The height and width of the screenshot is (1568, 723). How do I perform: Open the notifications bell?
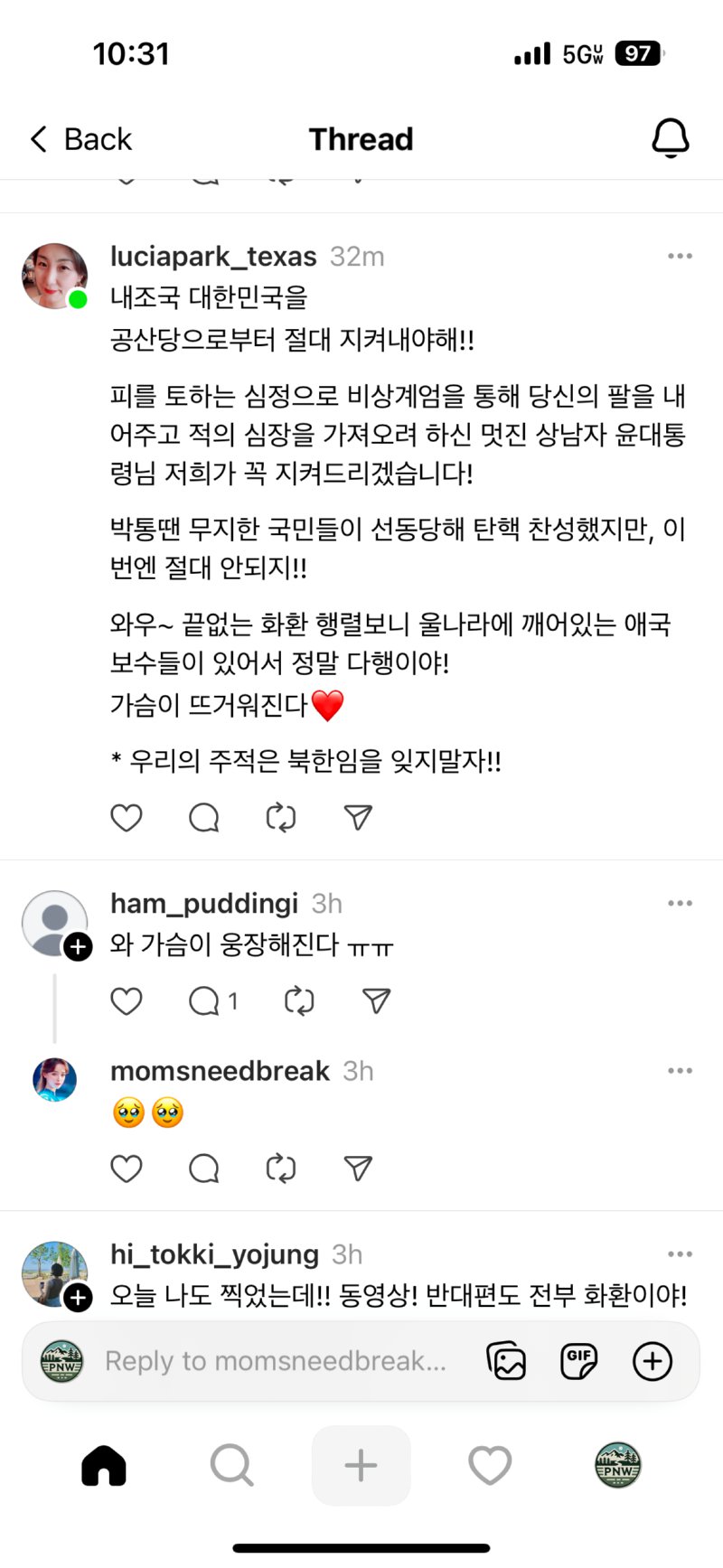(670, 138)
